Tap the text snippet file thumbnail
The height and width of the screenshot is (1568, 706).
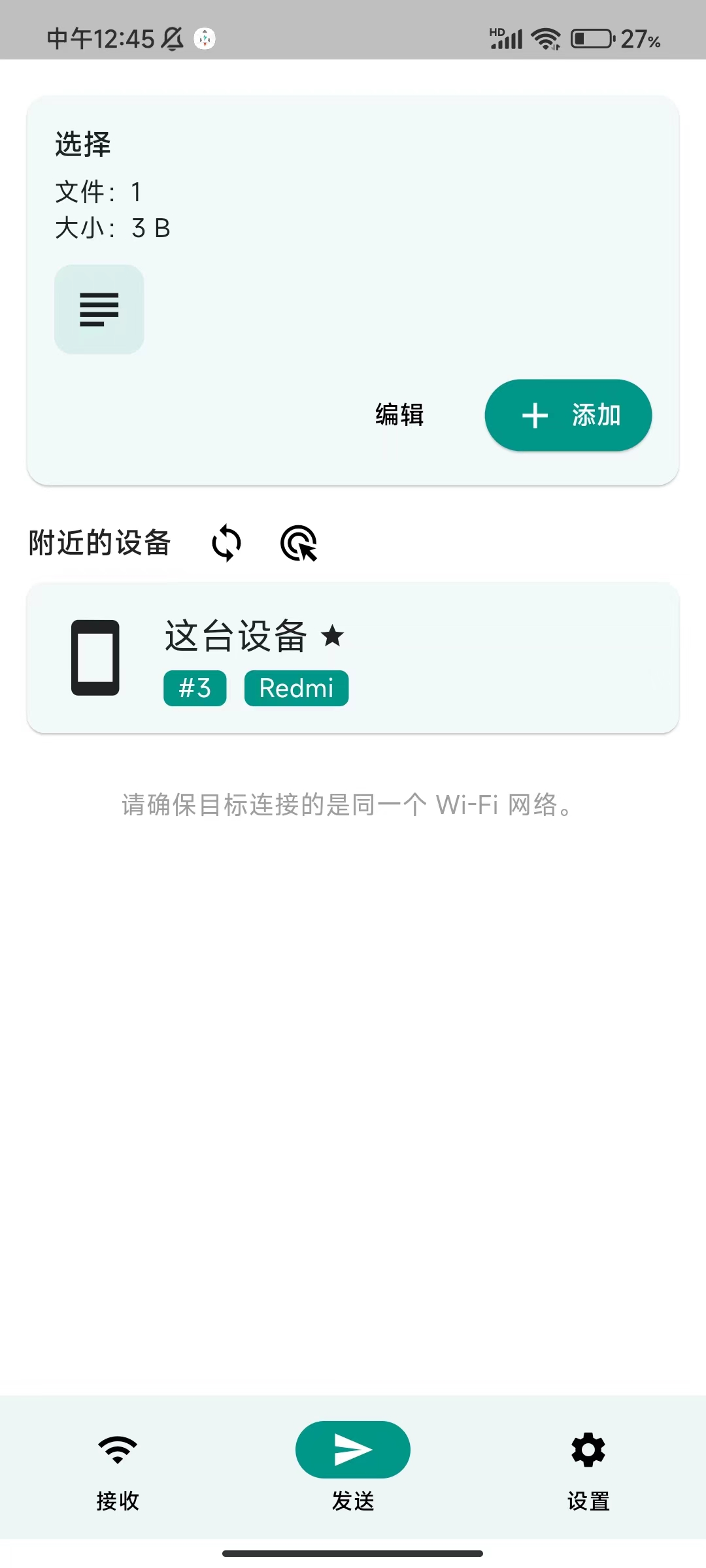click(99, 309)
